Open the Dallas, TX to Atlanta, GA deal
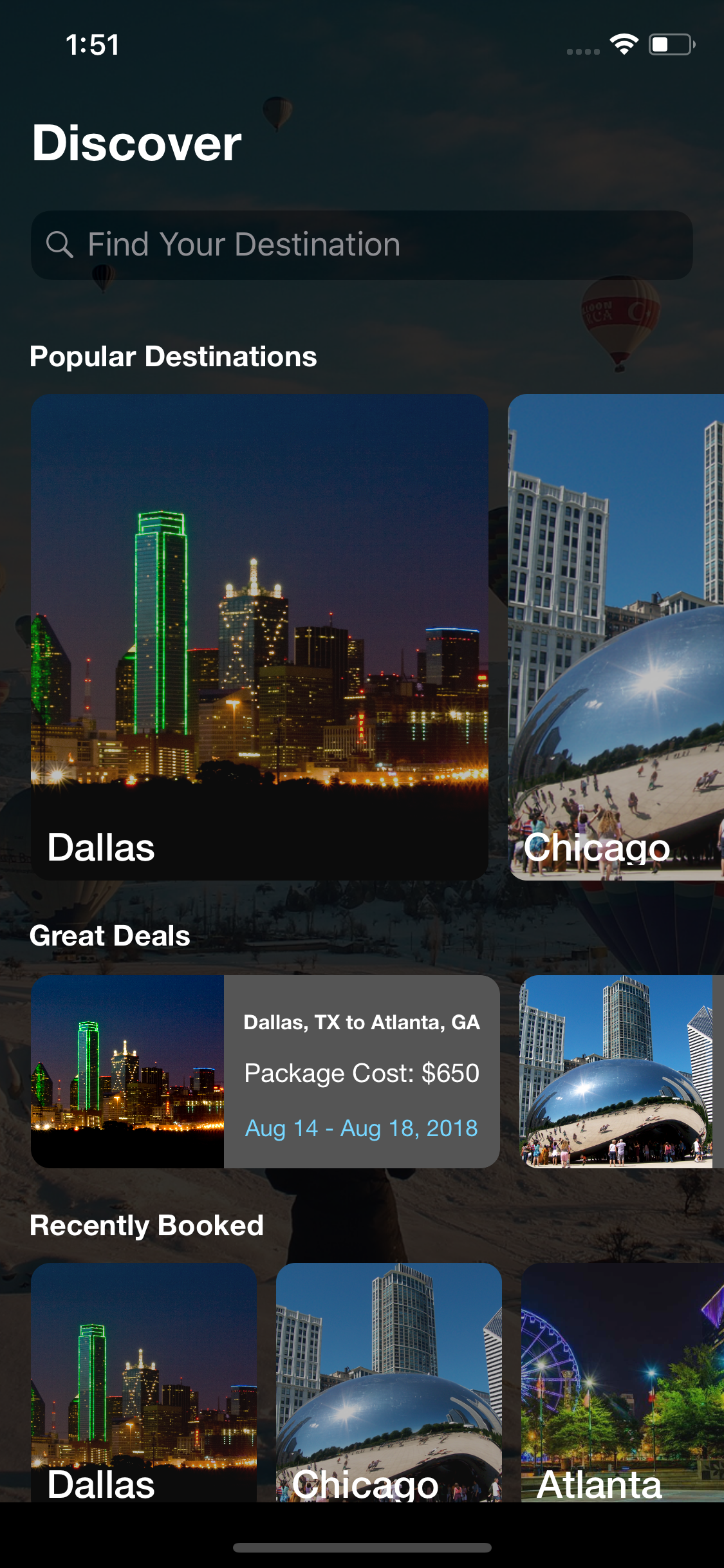The width and height of the screenshot is (724, 1568). (x=362, y=1022)
